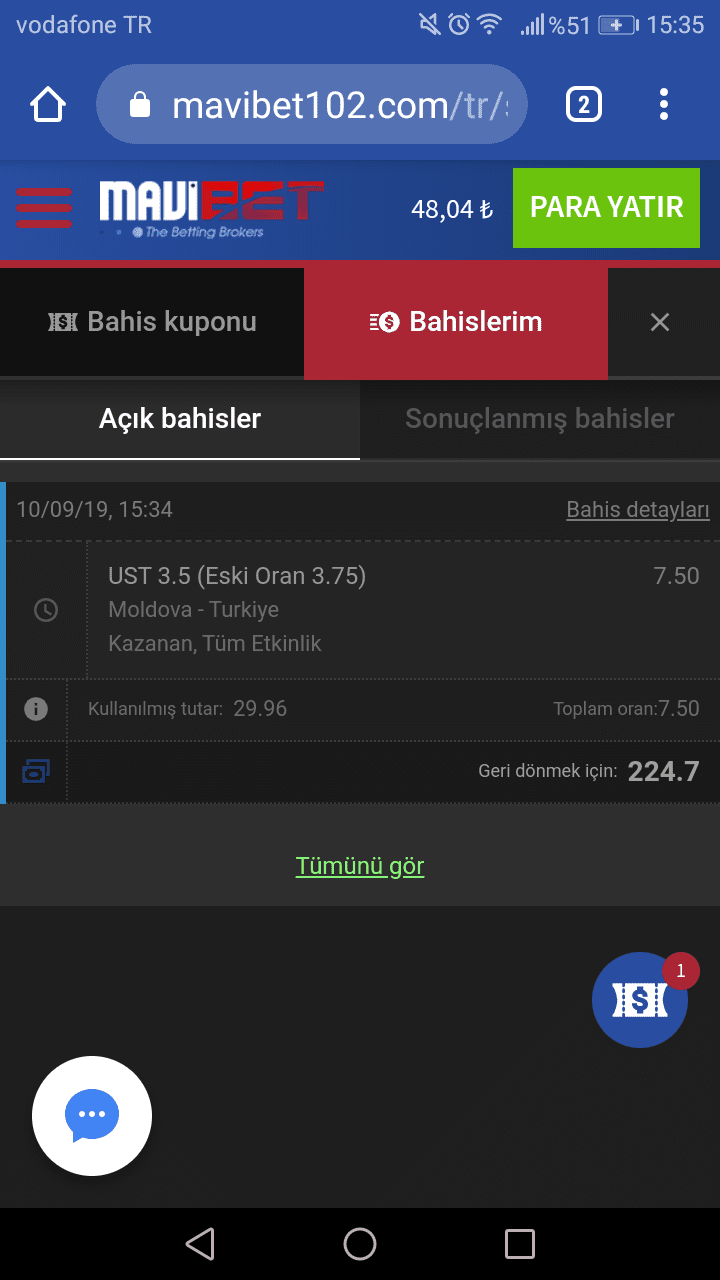Tap the PARA YATIR deposit button
The height and width of the screenshot is (1280, 720).
(x=606, y=207)
